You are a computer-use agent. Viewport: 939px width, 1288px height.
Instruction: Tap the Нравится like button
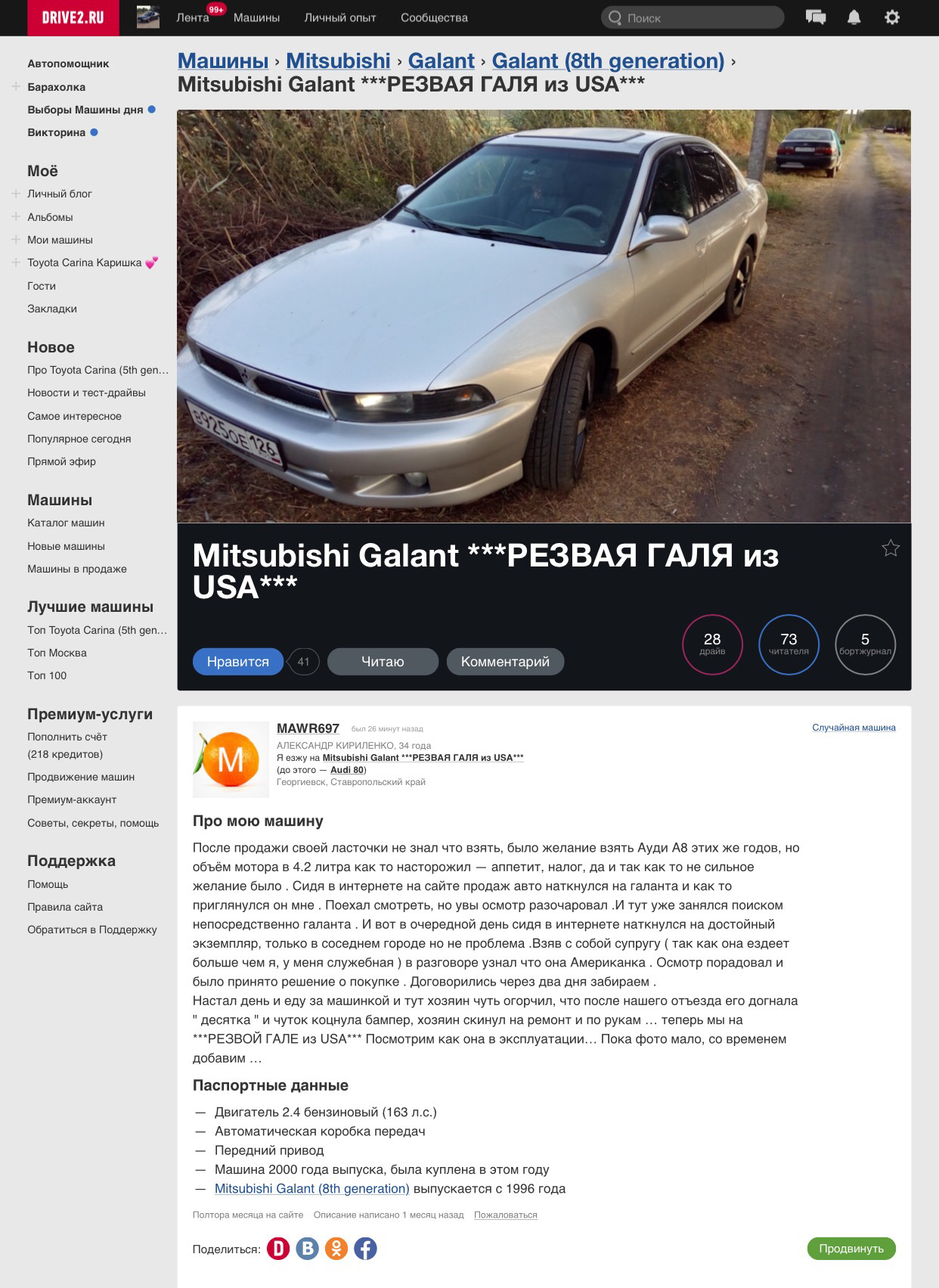pos(238,662)
